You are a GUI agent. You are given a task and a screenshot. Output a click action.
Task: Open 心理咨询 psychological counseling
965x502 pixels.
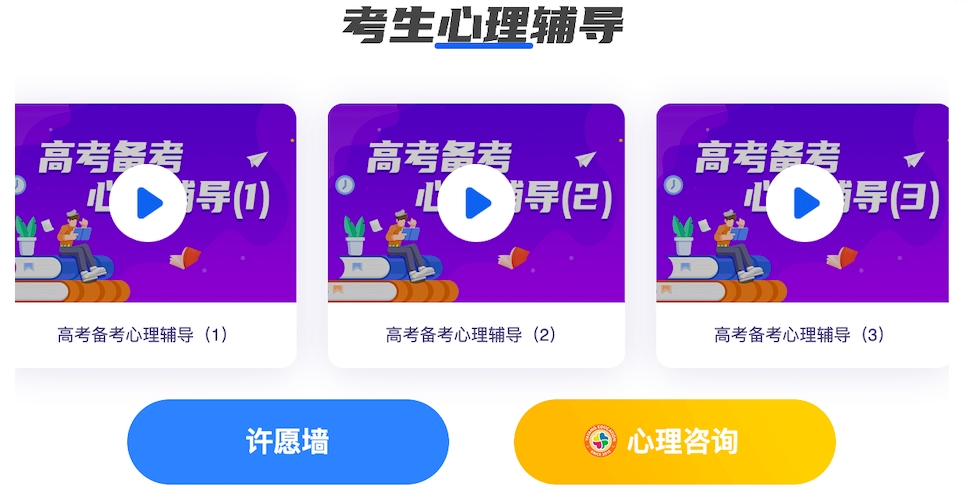coord(675,442)
